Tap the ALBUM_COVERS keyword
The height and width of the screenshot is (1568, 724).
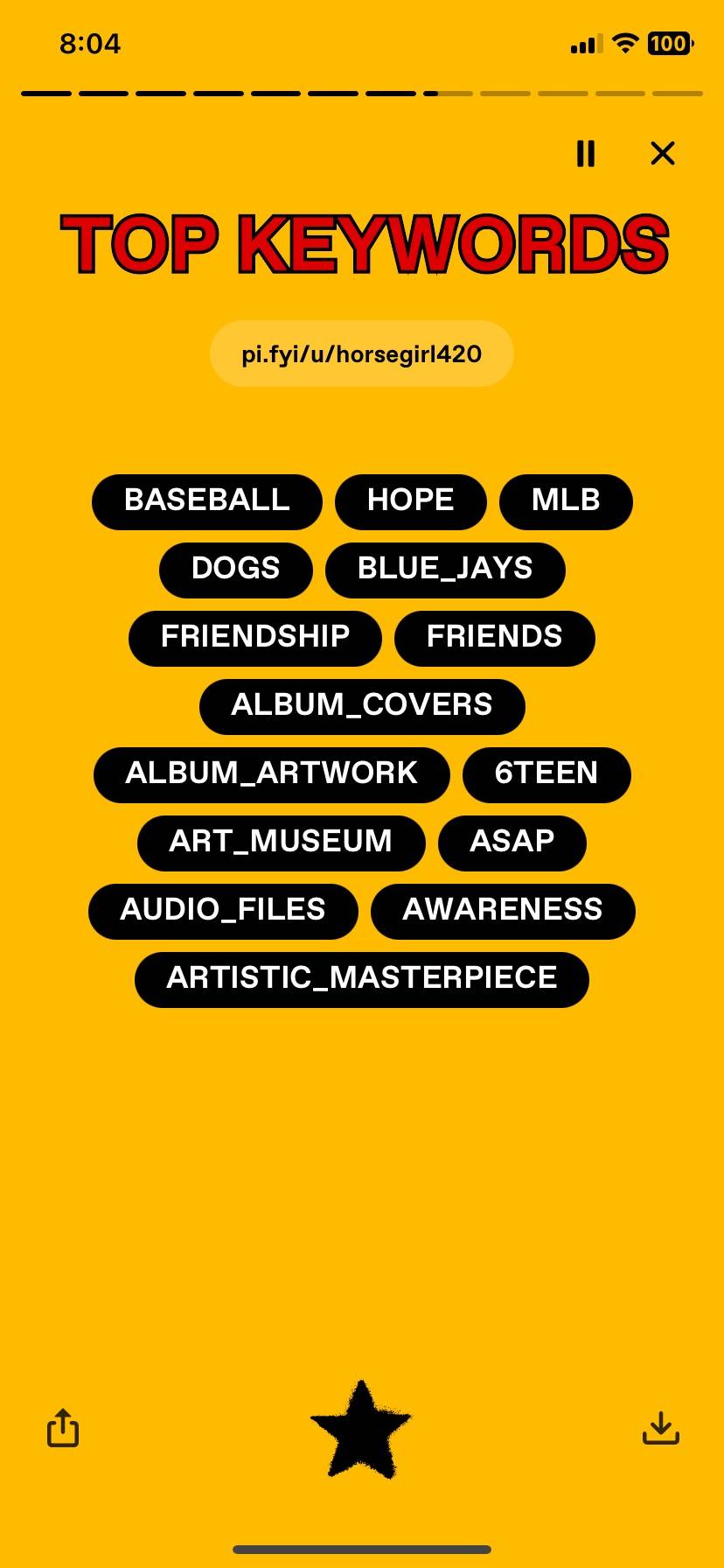pyautogui.click(x=362, y=706)
